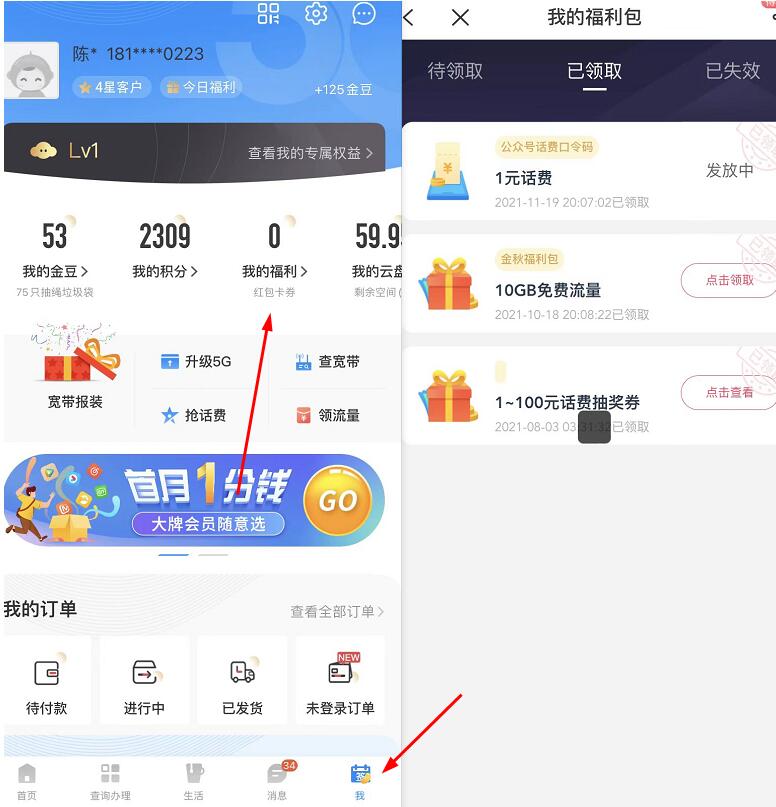Tap 点击领取 for 10GB免费流量
Image resolution: width=776 pixels, height=807 pixels.
[729, 280]
